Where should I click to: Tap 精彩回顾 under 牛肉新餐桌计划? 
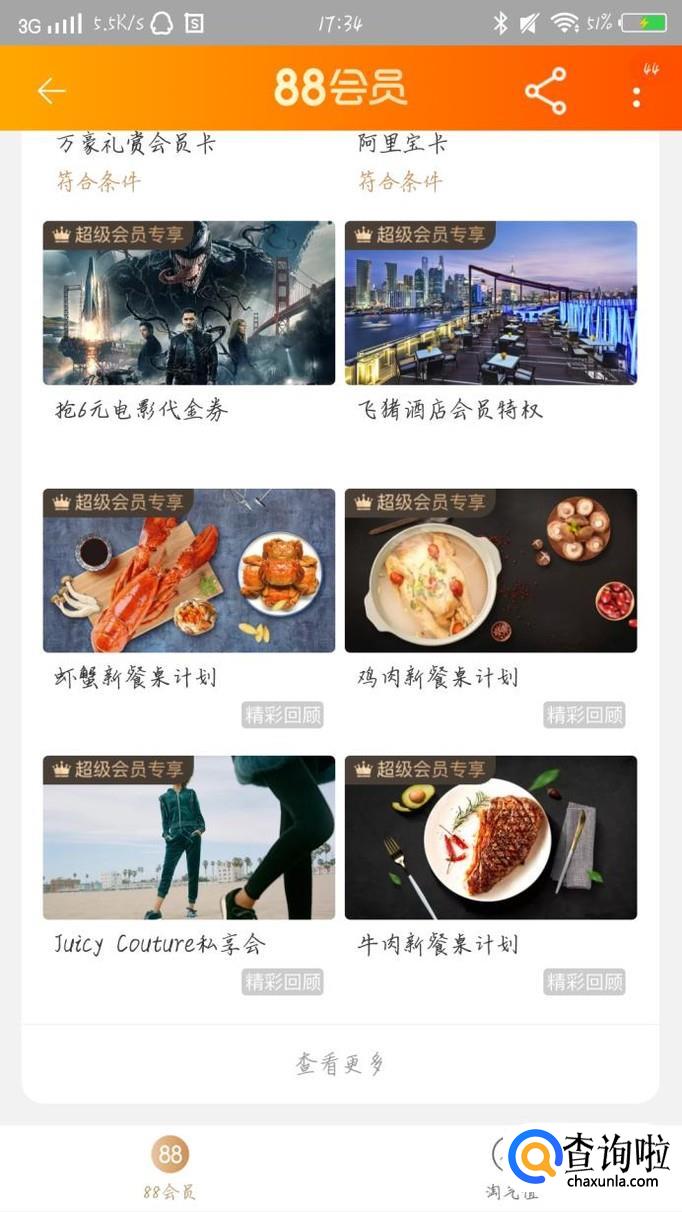pos(585,982)
